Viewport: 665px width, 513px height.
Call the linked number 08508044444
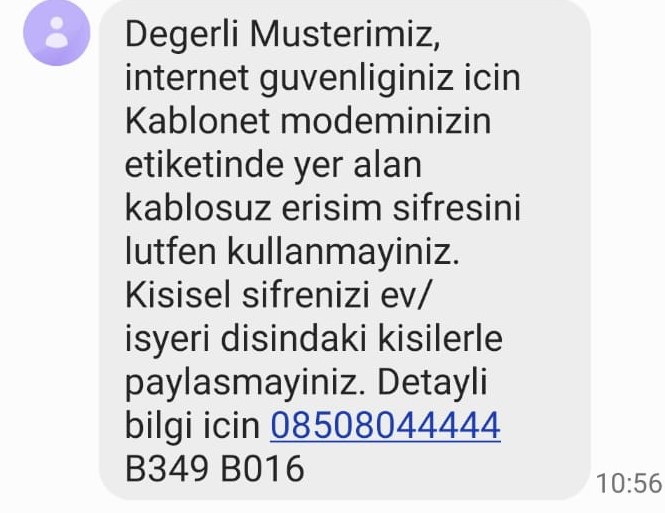pyautogui.click(x=385, y=425)
